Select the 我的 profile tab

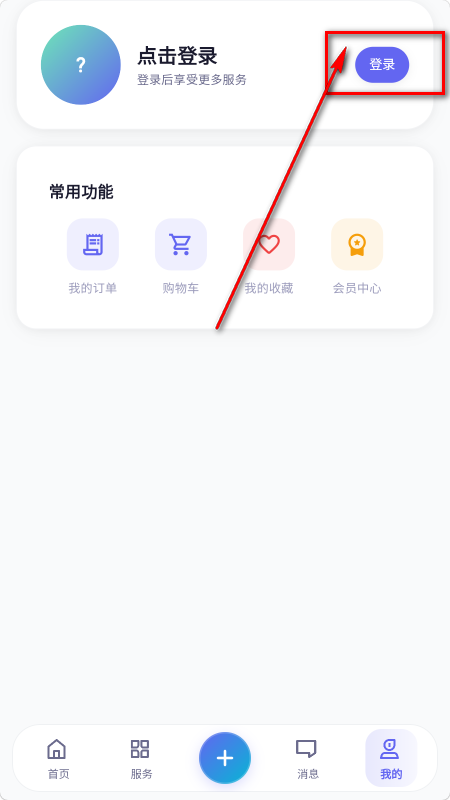tap(391, 758)
